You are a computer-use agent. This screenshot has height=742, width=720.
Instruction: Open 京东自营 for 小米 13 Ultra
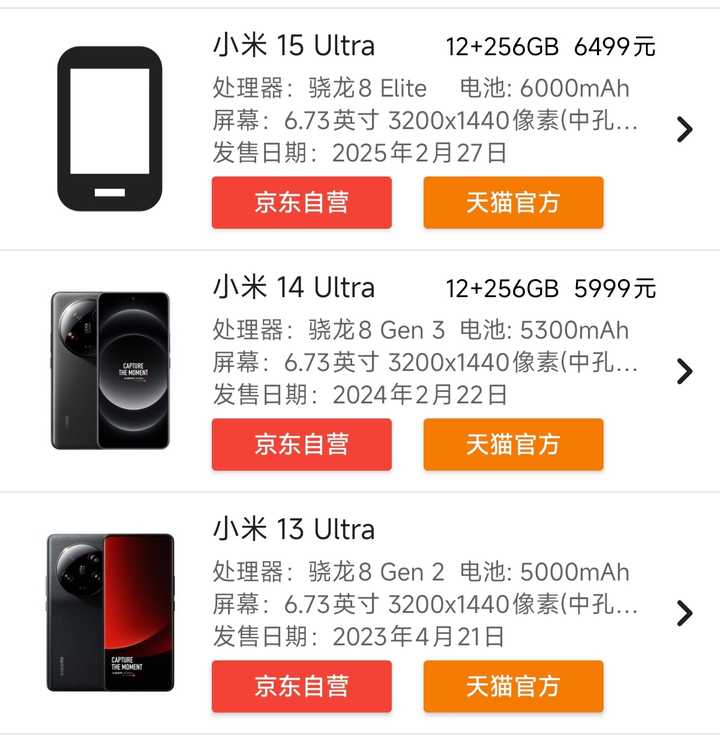tap(301, 686)
